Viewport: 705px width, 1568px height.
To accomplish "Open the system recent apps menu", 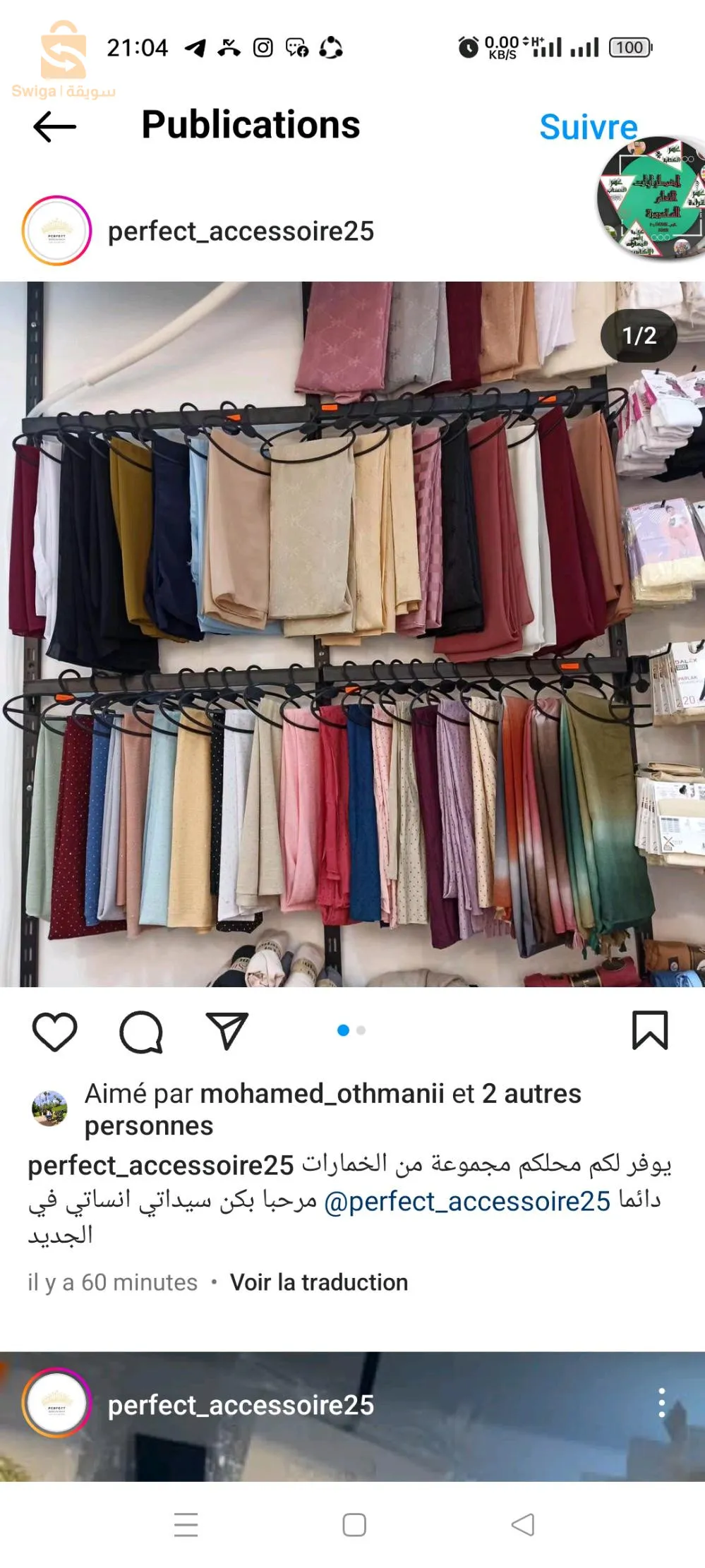I will coord(186,1524).
